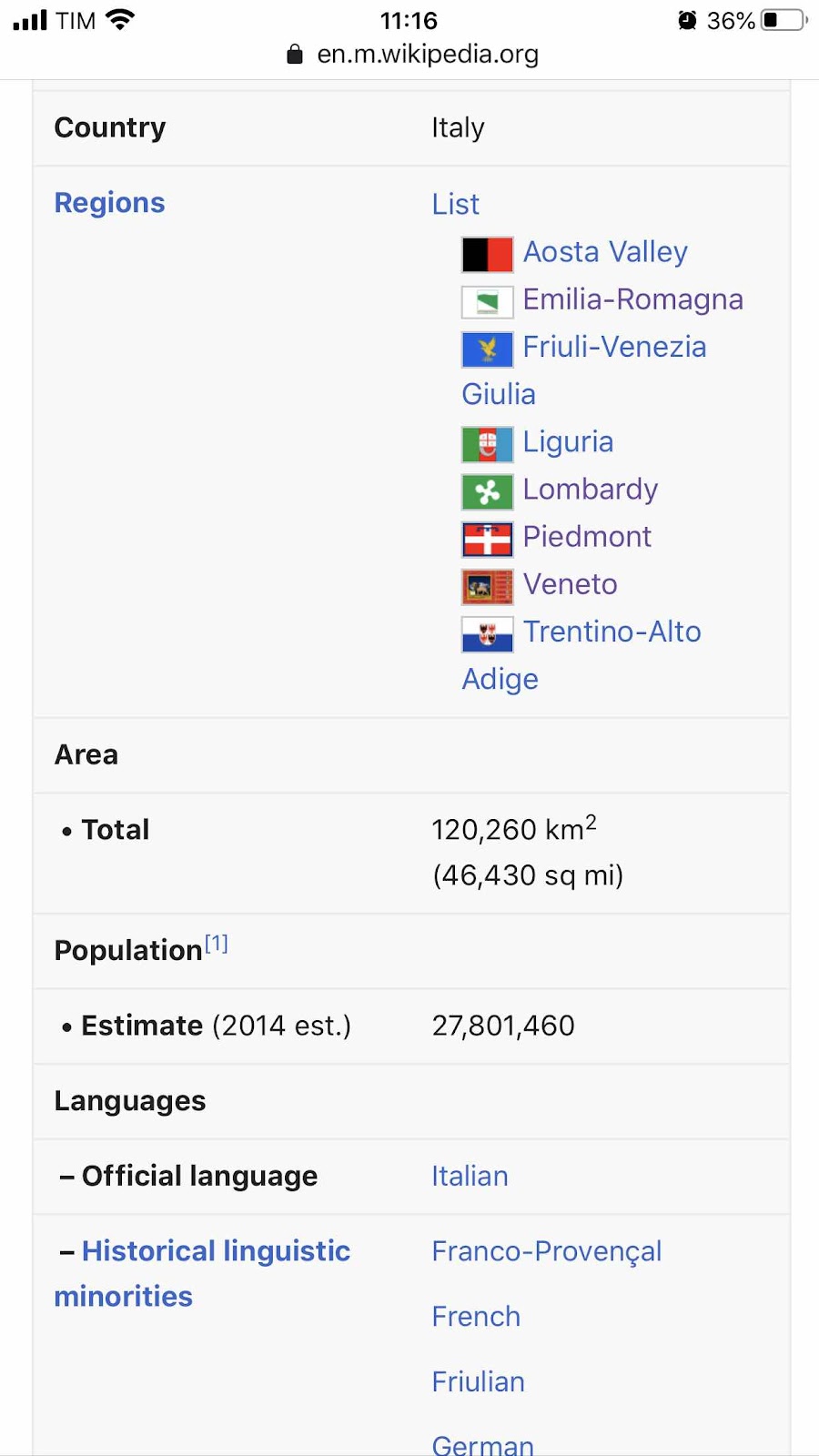Open Friuli-Venezia Giulia link

pyautogui.click(x=614, y=347)
